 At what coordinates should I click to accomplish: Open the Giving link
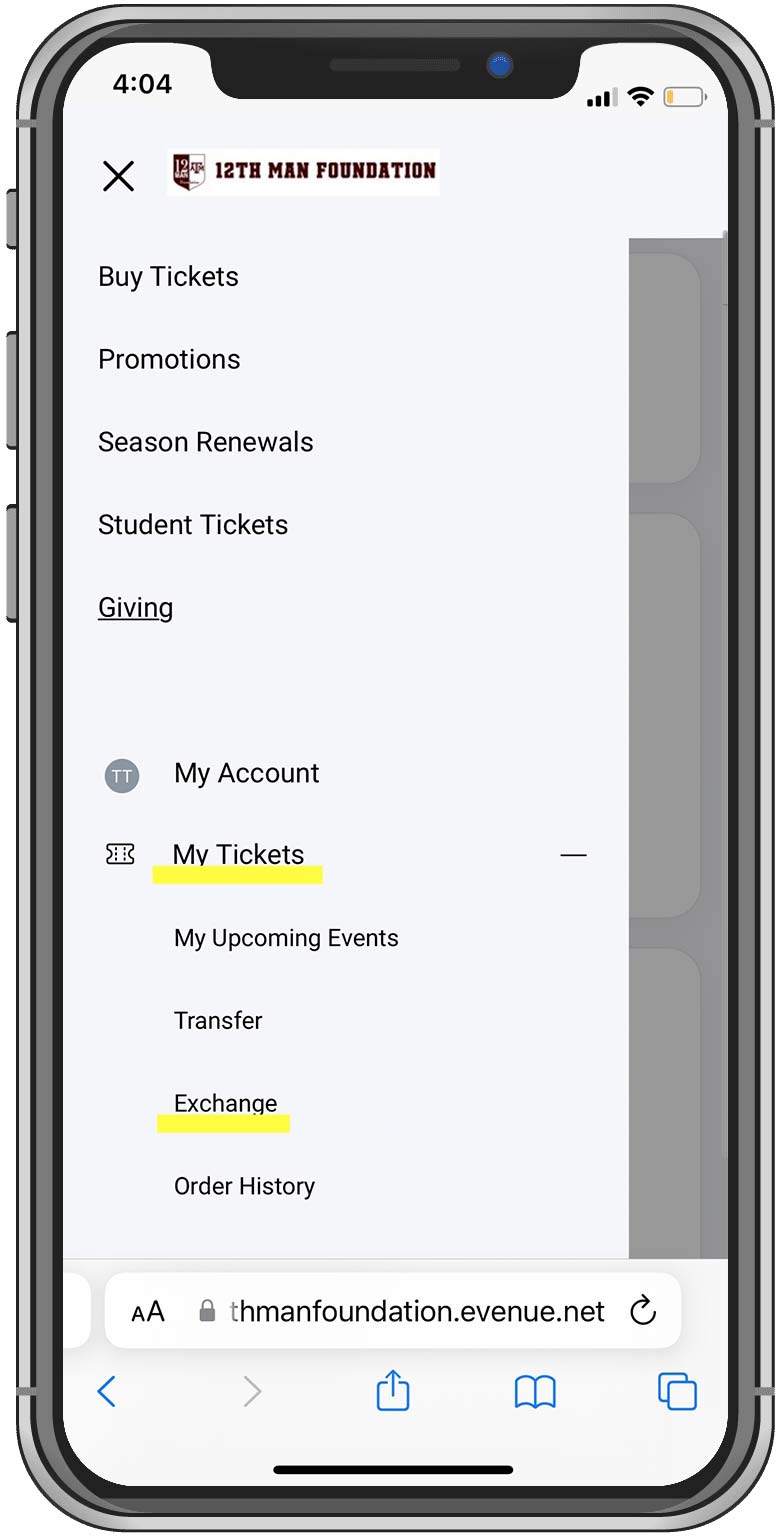pyautogui.click(x=135, y=608)
